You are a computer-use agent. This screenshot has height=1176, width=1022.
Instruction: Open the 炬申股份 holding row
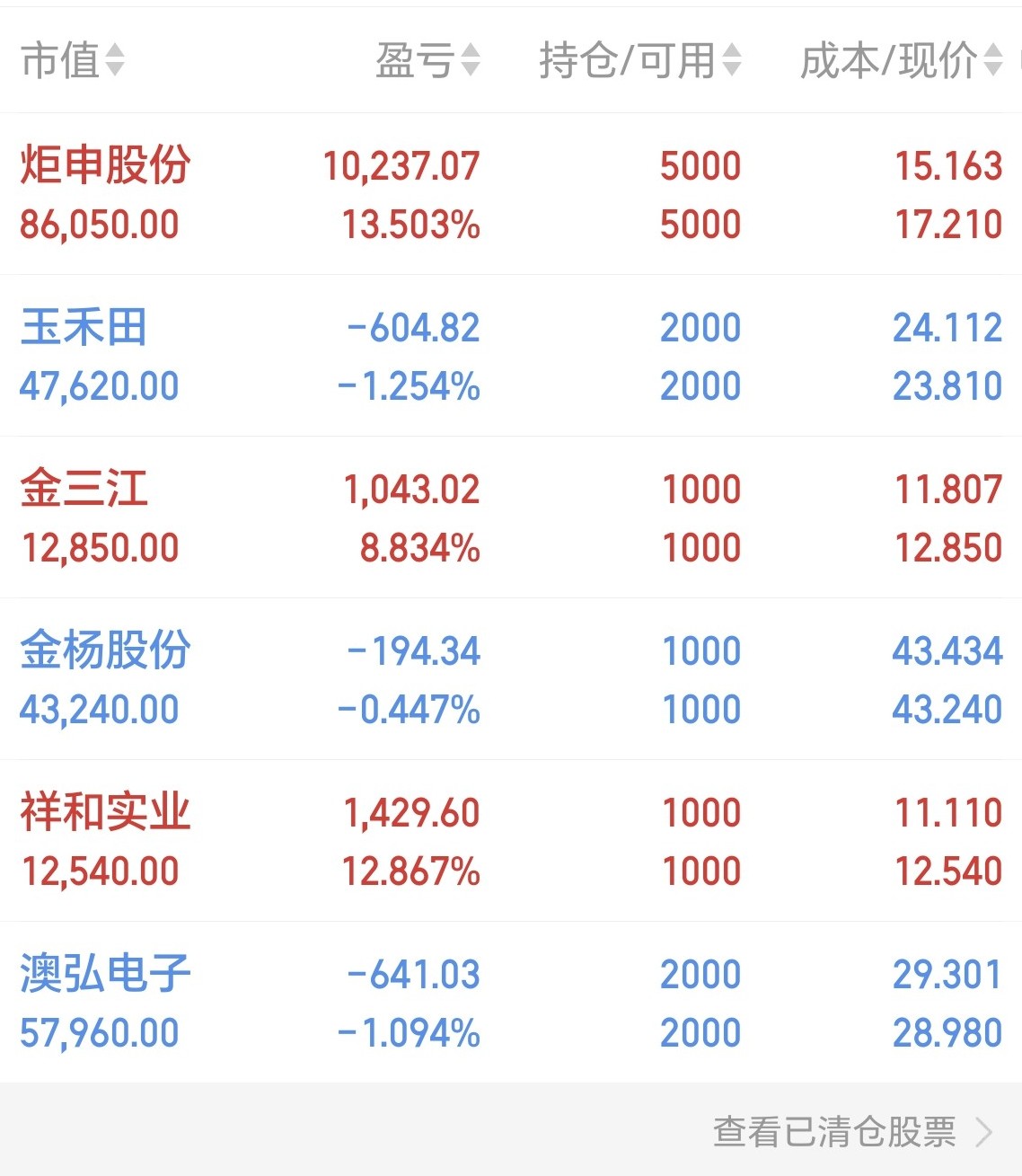tap(511, 194)
